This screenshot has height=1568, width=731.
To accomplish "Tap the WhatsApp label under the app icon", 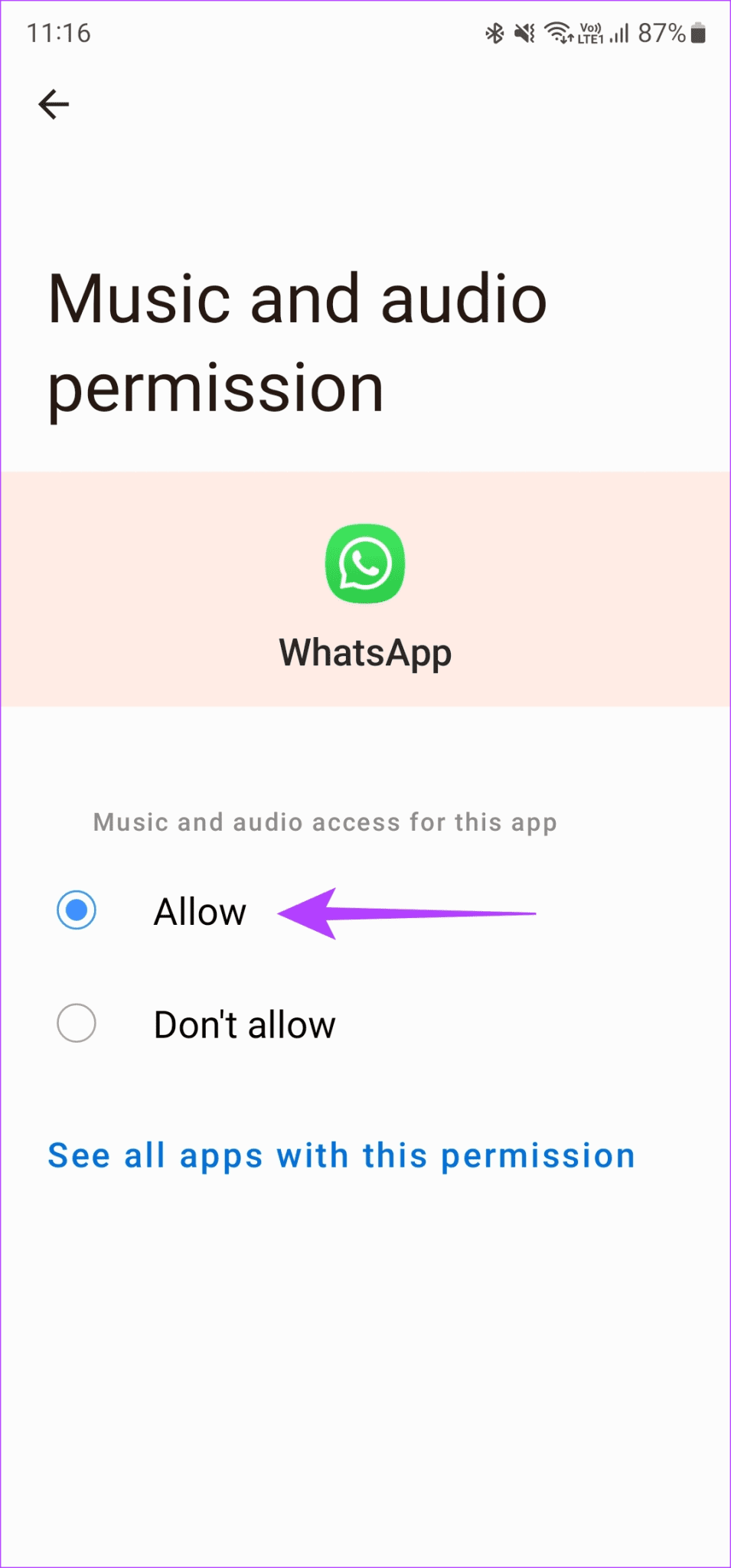I will tap(365, 653).
